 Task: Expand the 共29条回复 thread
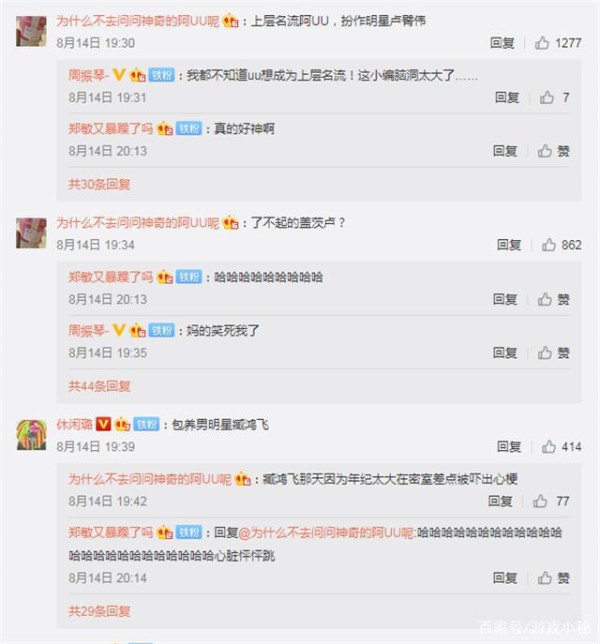pyautogui.click(x=99, y=610)
